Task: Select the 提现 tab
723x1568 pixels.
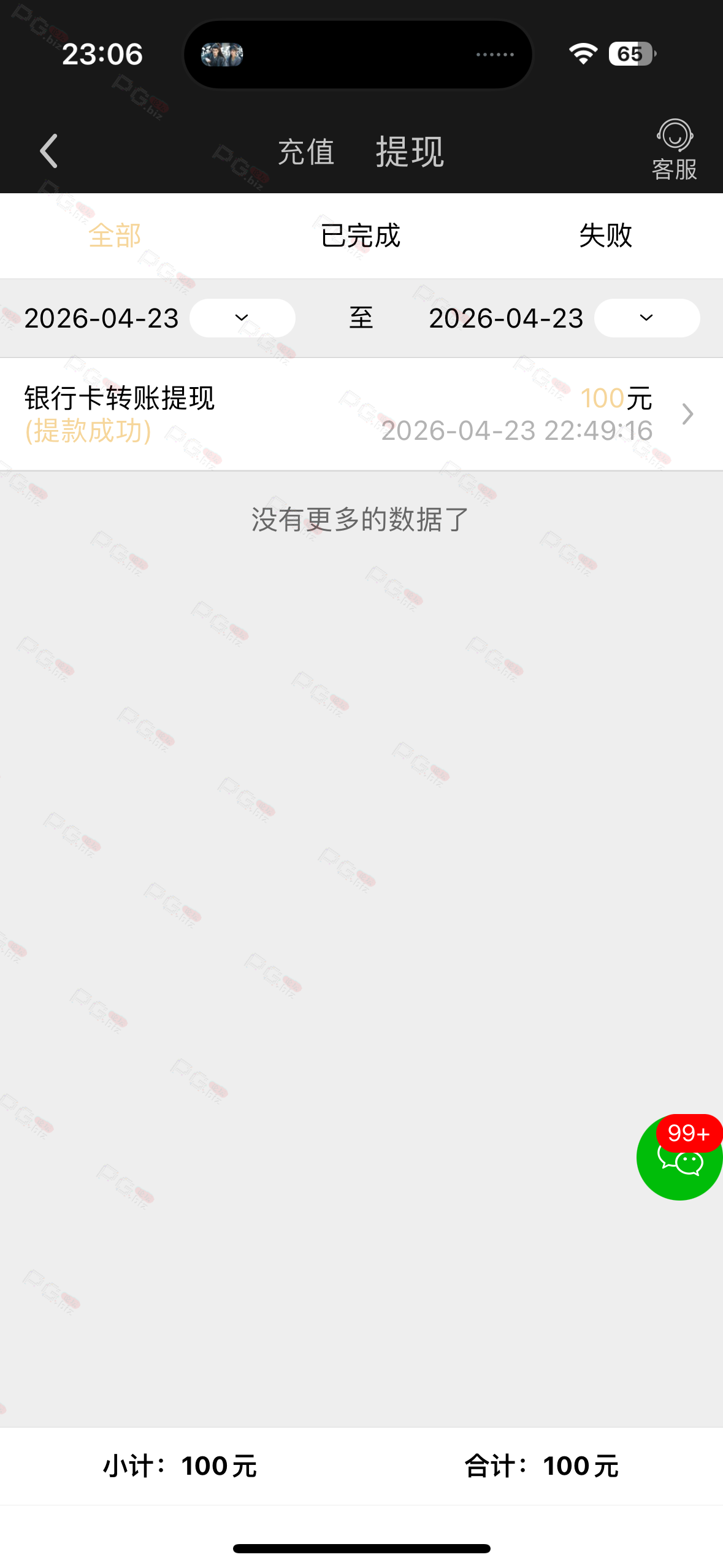Action: (x=409, y=152)
